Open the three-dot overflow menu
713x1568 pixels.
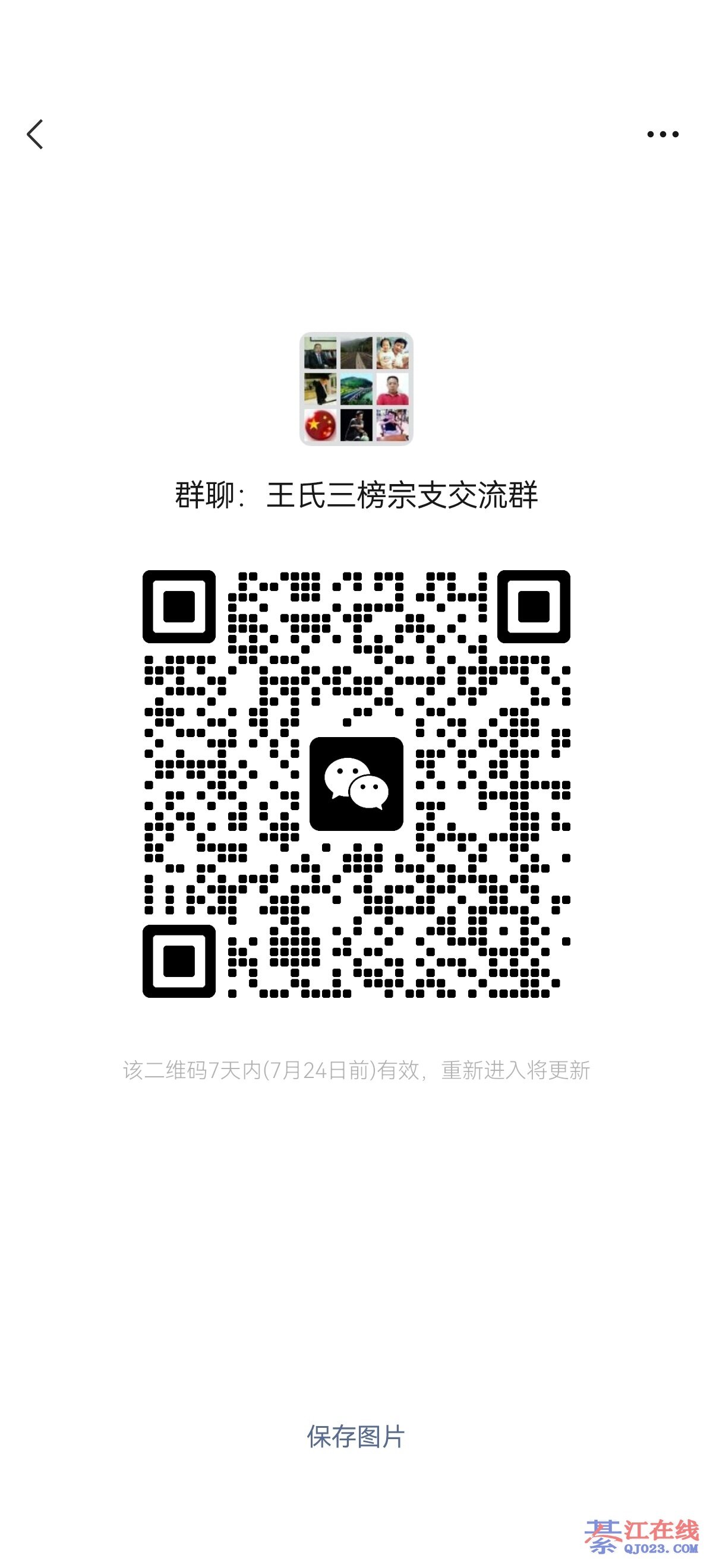pyautogui.click(x=662, y=134)
